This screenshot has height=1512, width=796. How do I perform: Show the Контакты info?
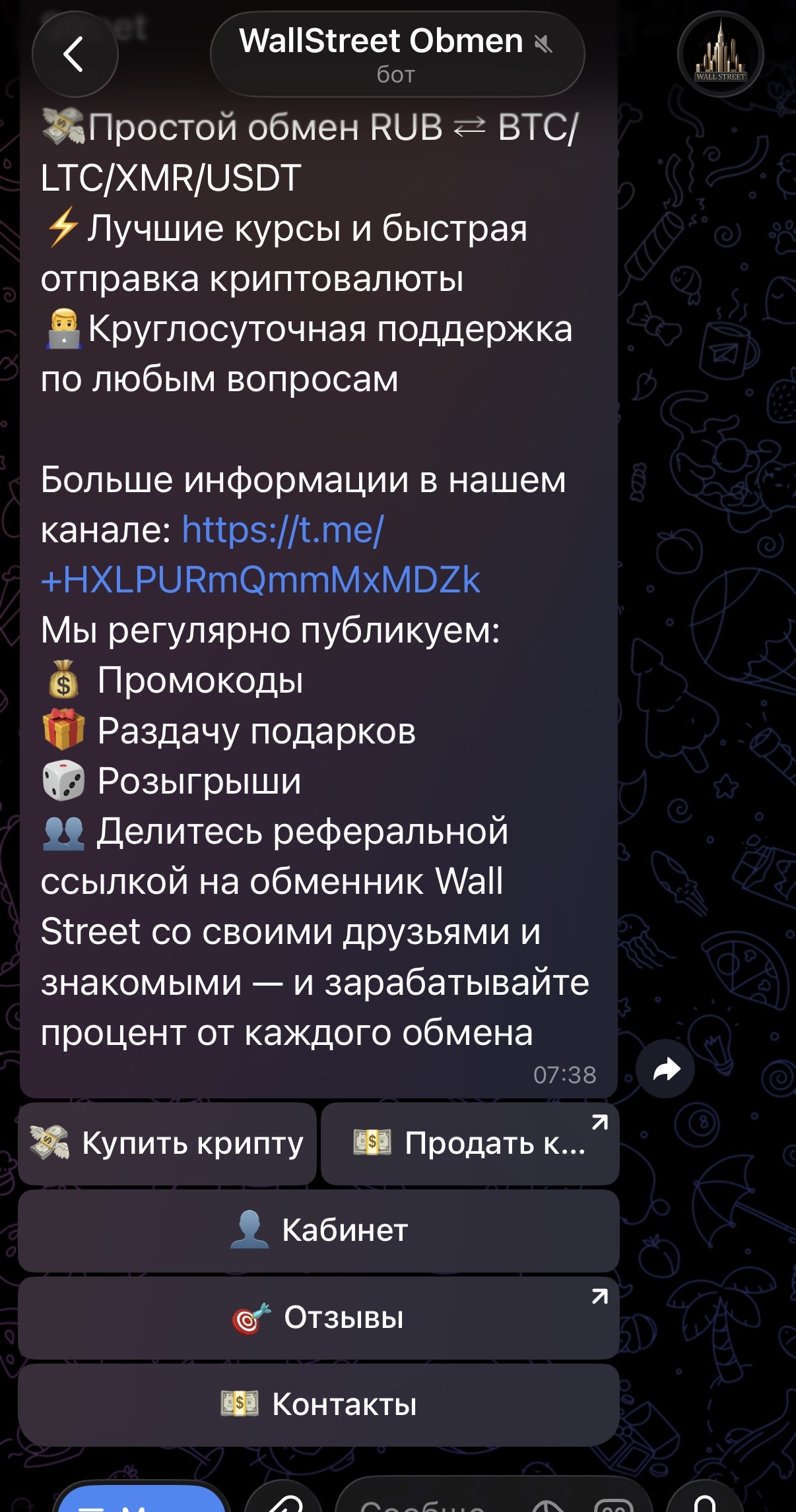click(x=319, y=1404)
